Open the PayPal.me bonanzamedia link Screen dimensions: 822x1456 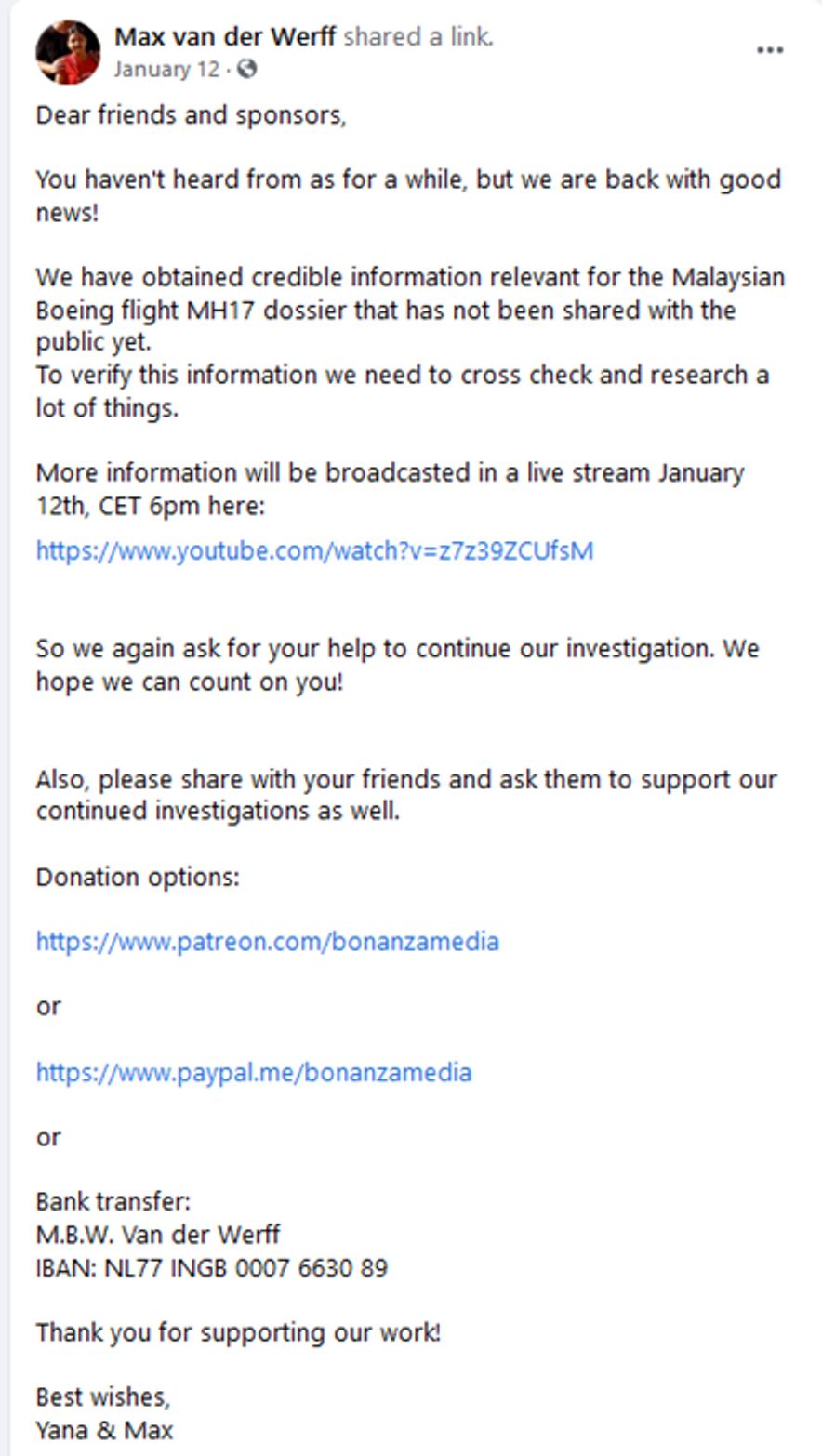pyautogui.click(x=253, y=1072)
